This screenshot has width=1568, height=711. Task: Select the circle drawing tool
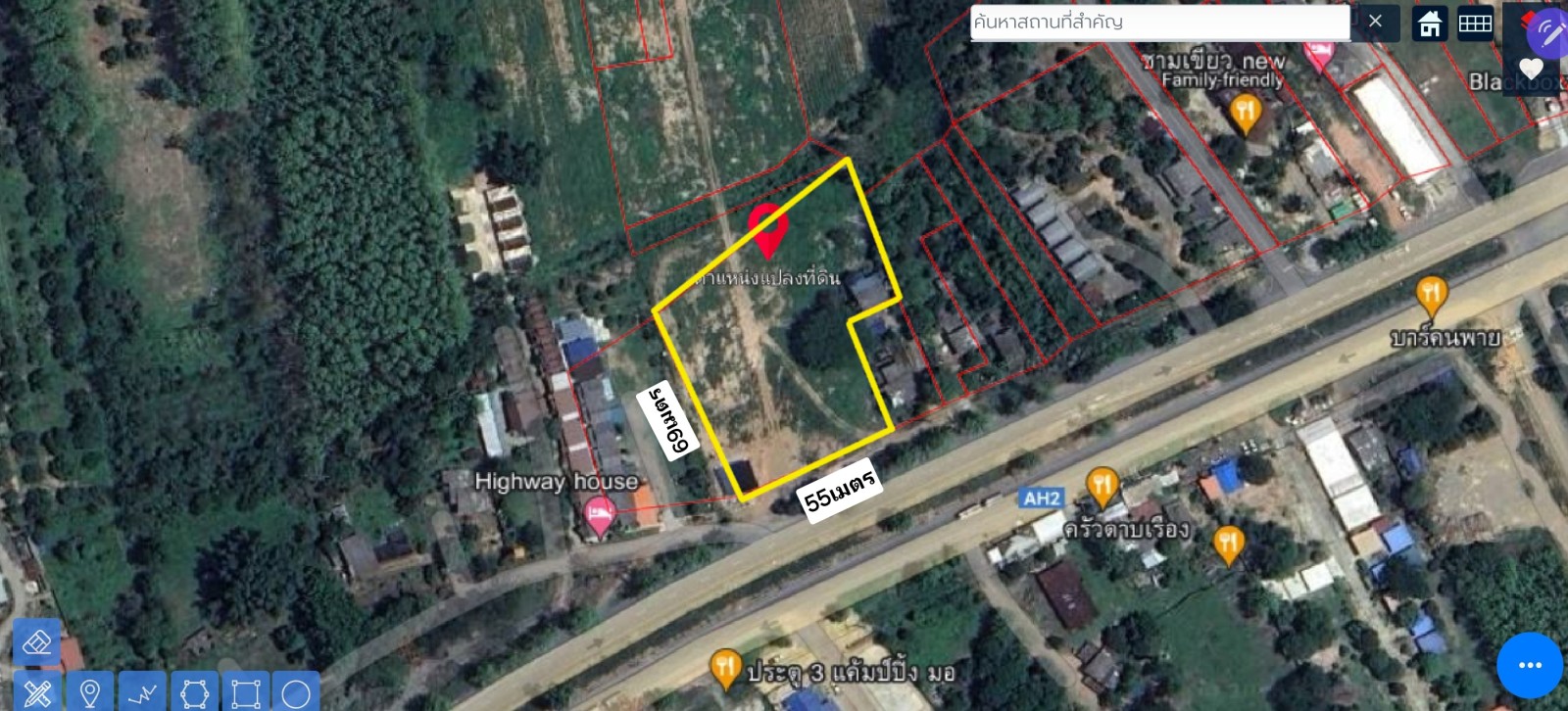(296, 692)
